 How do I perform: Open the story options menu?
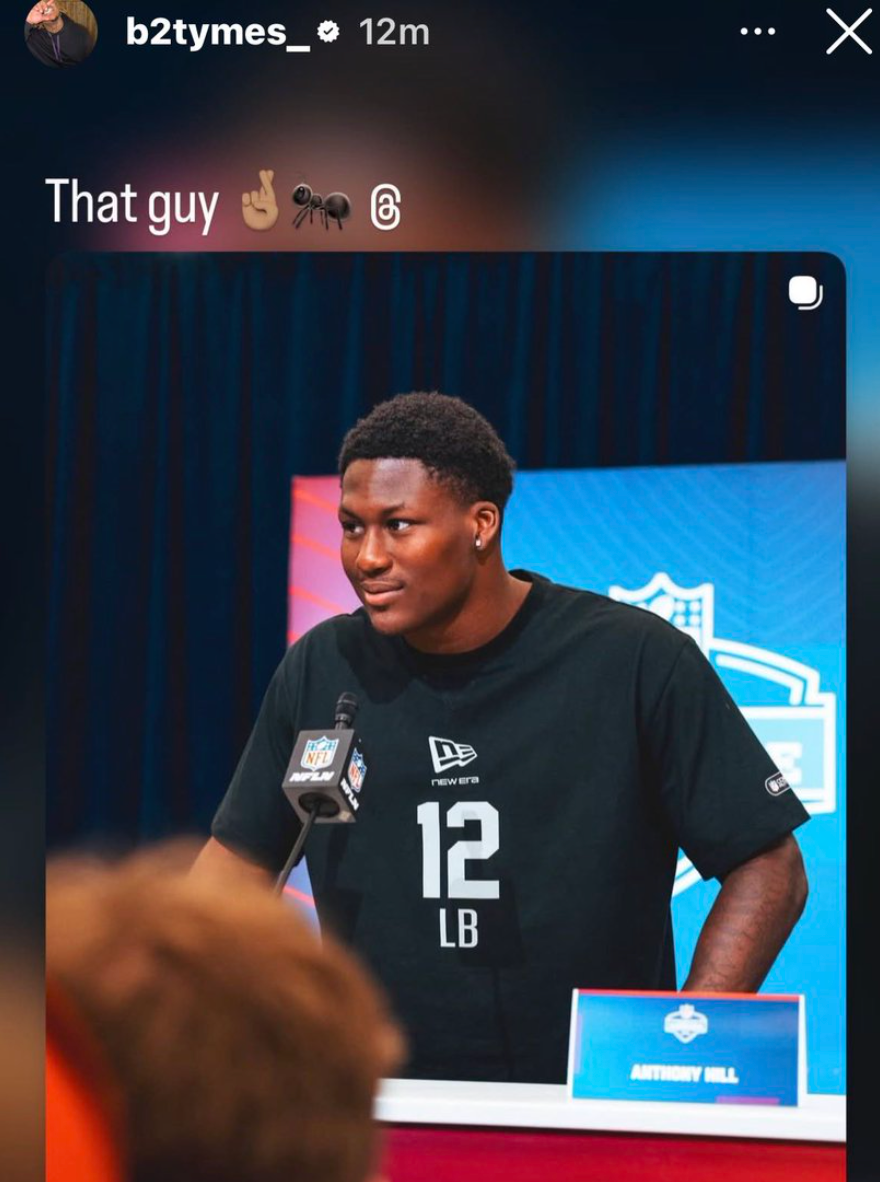[x=757, y=32]
